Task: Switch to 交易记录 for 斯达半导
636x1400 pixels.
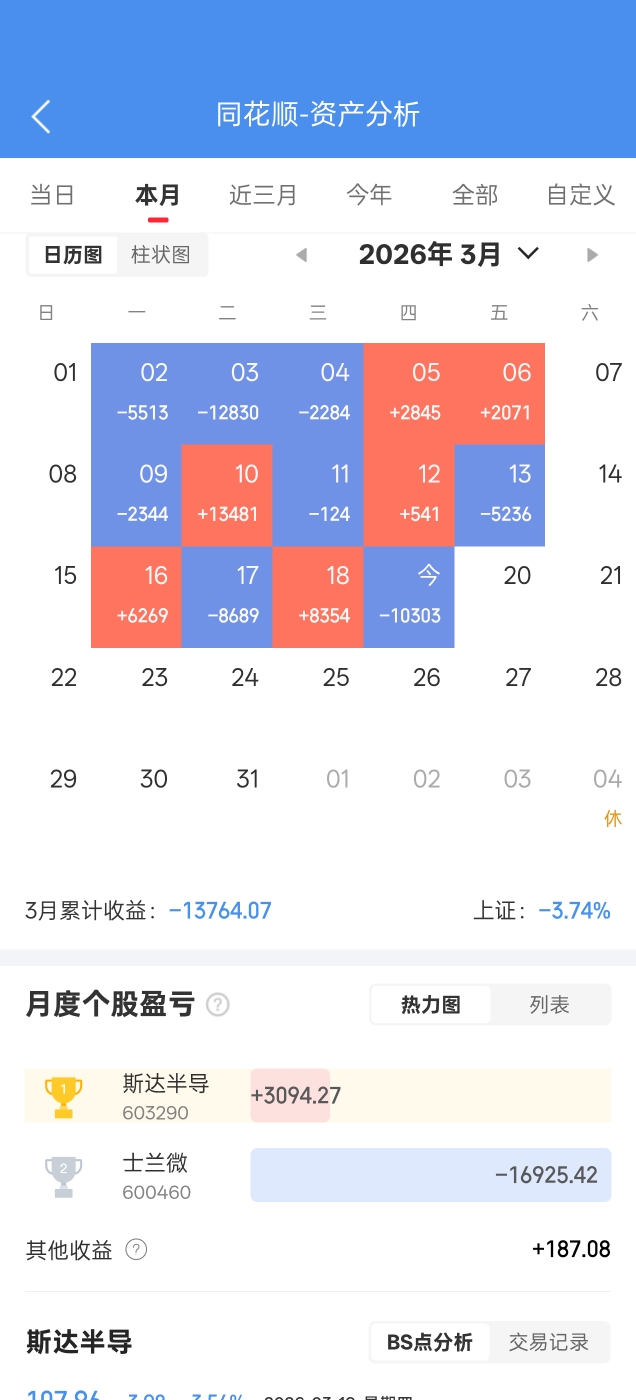Action: point(549,1342)
